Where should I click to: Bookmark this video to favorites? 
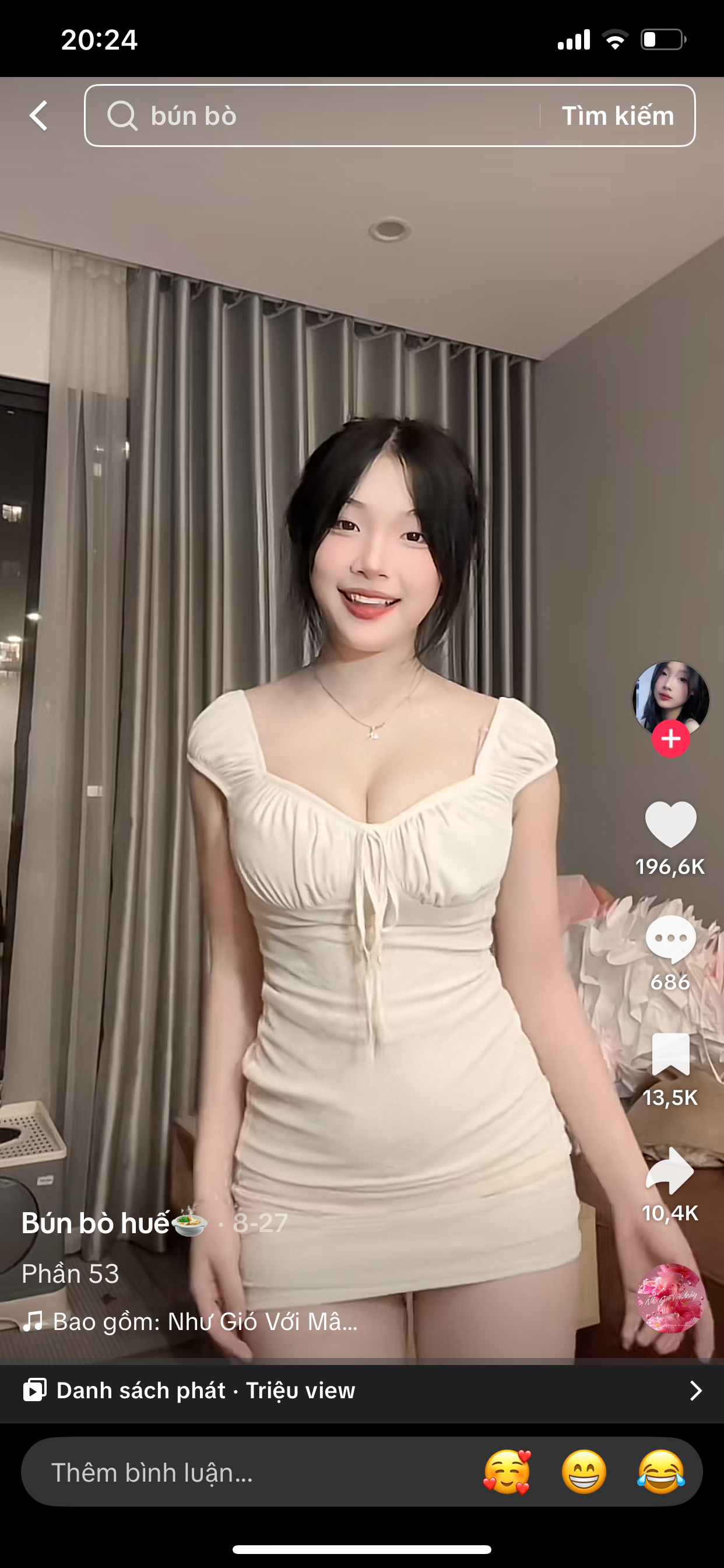(670, 1055)
